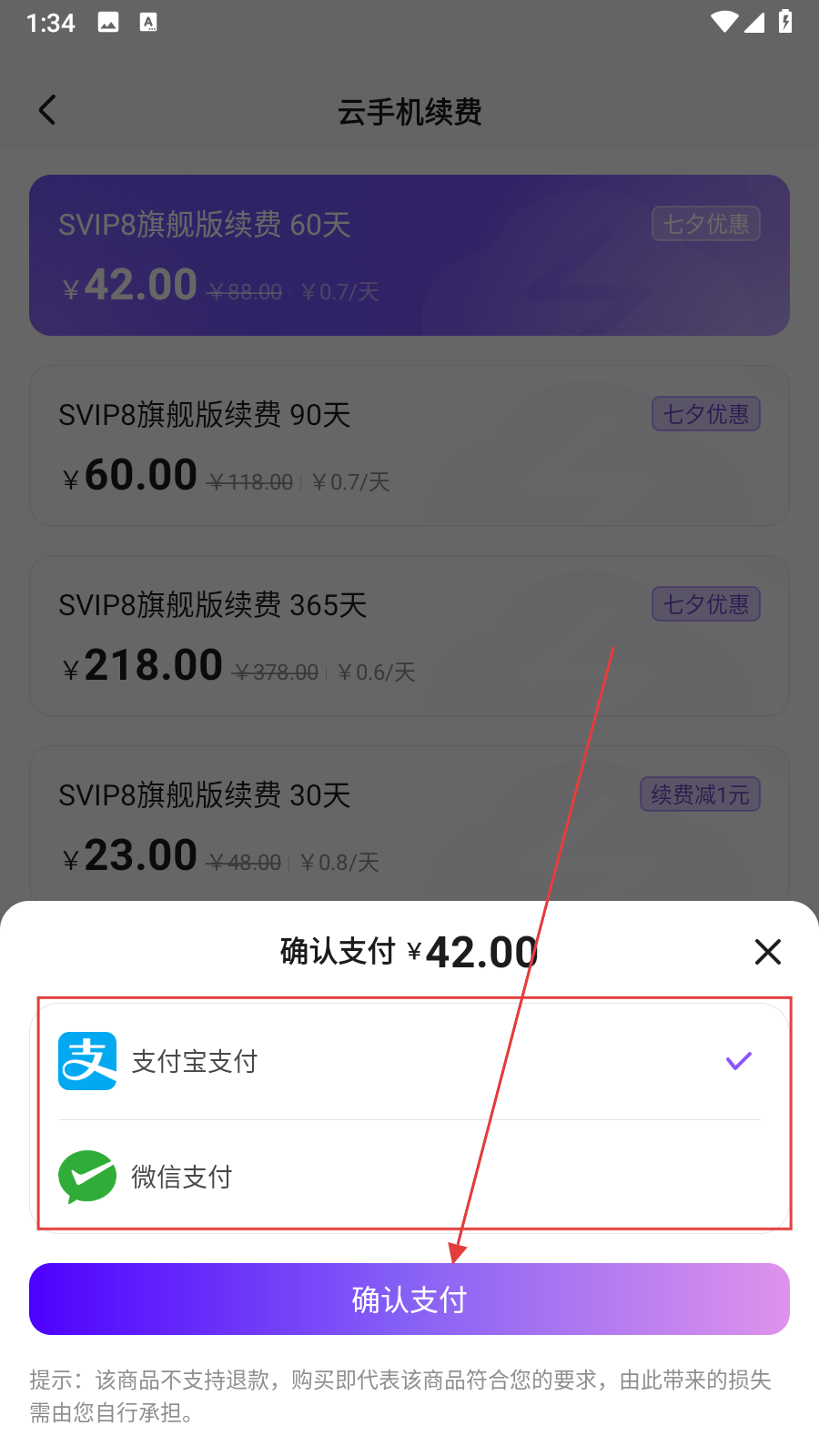Image resolution: width=819 pixels, height=1456 pixels.
Task: Close the payment confirmation sheet
Action: [x=768, y=952]
